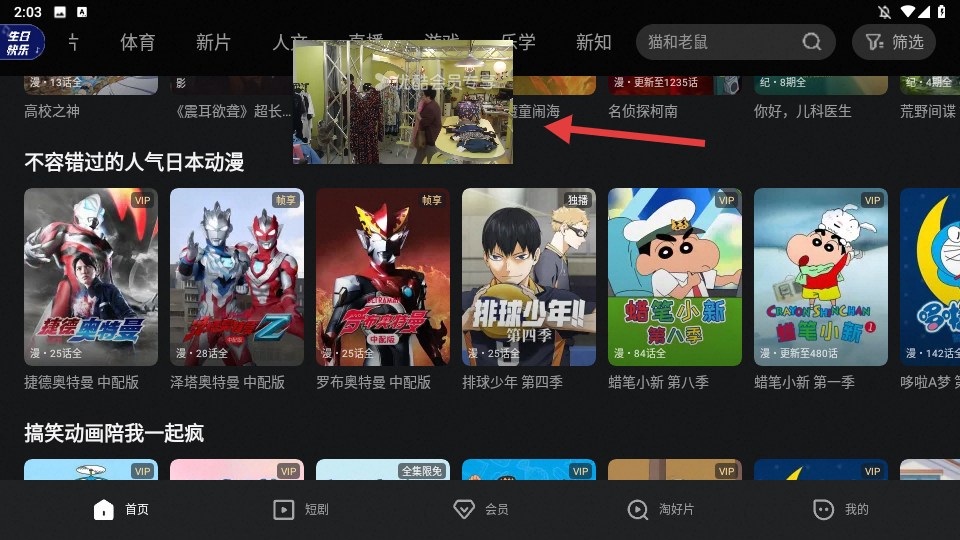Switch to the 体育 top tab
960x540 pixels.
click(138, 42)
